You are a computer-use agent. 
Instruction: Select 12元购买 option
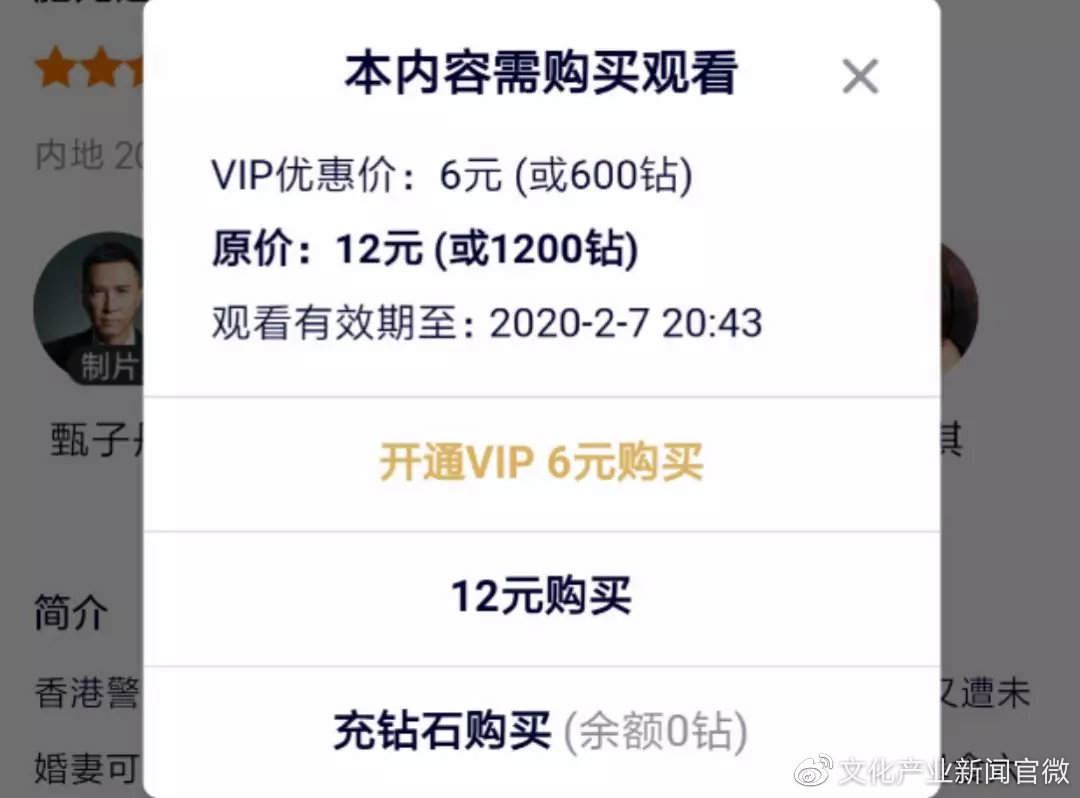541,598
